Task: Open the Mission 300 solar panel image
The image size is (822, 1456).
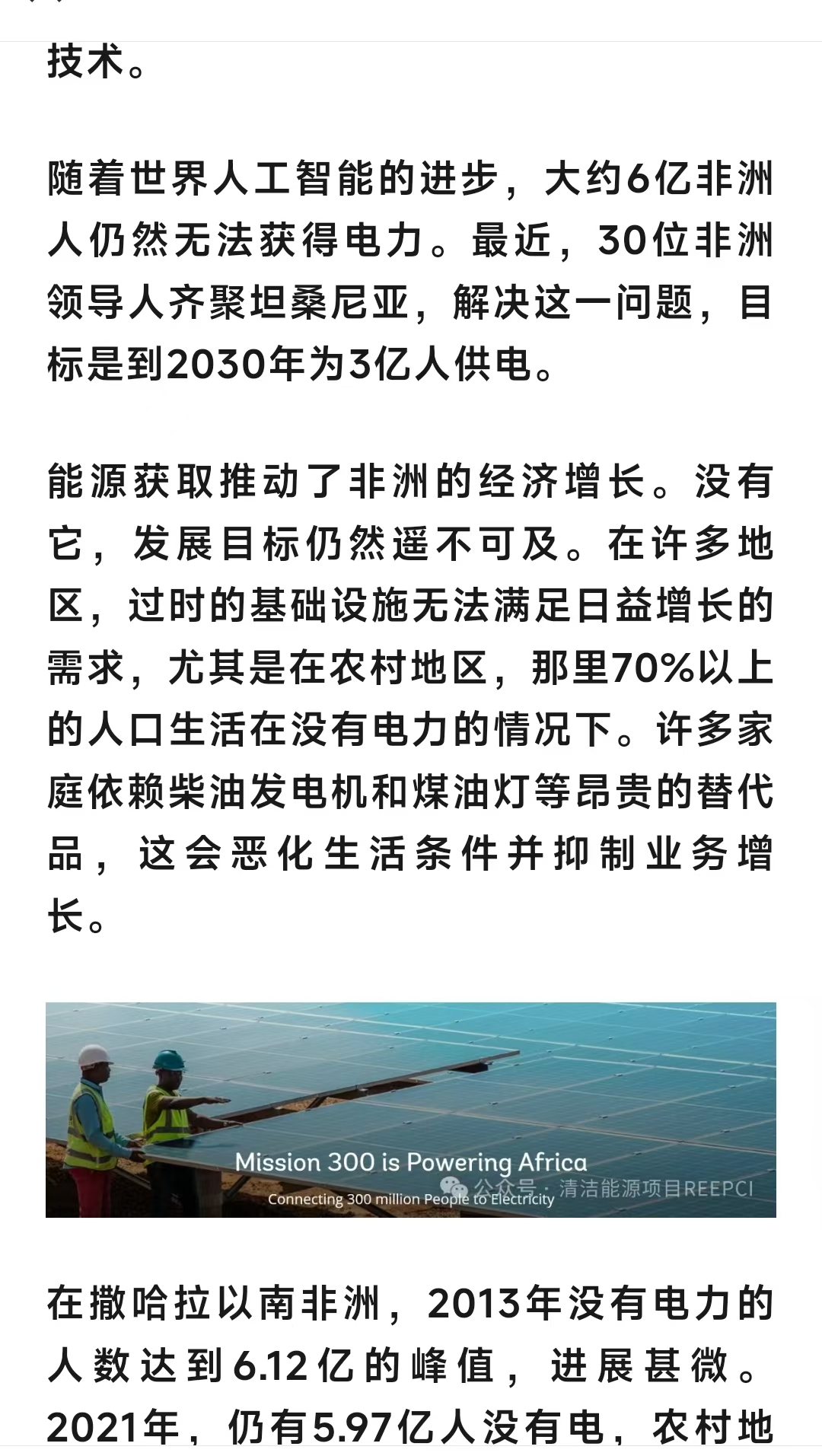Action: (411, 1109)
